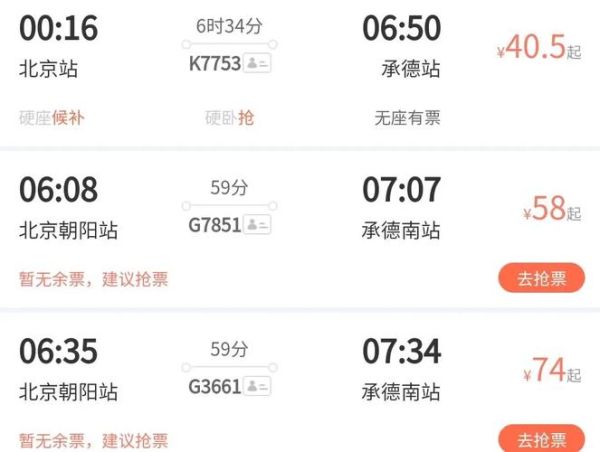600x452 pixels.
Task: Tap 去抢票 for train G3661
Action: [540, 440]
